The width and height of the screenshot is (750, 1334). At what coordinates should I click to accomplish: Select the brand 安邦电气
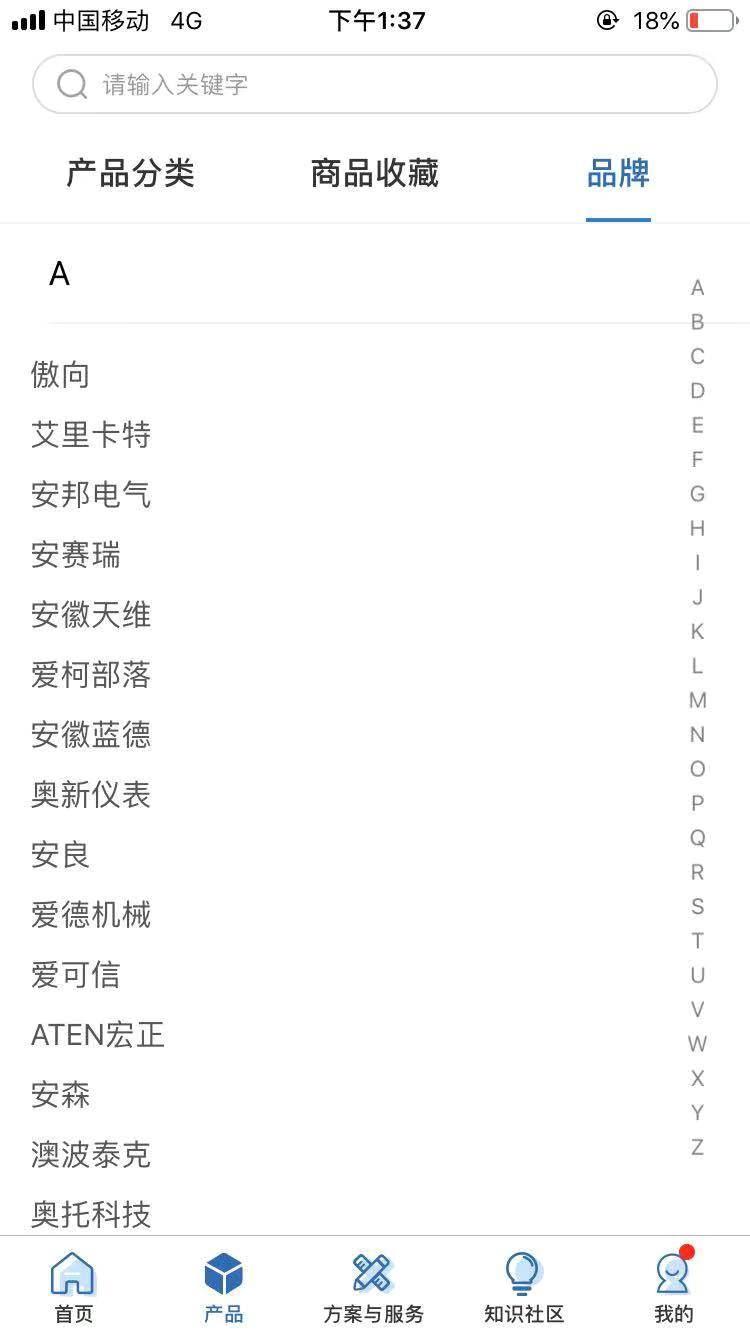[x=91, y=495]
